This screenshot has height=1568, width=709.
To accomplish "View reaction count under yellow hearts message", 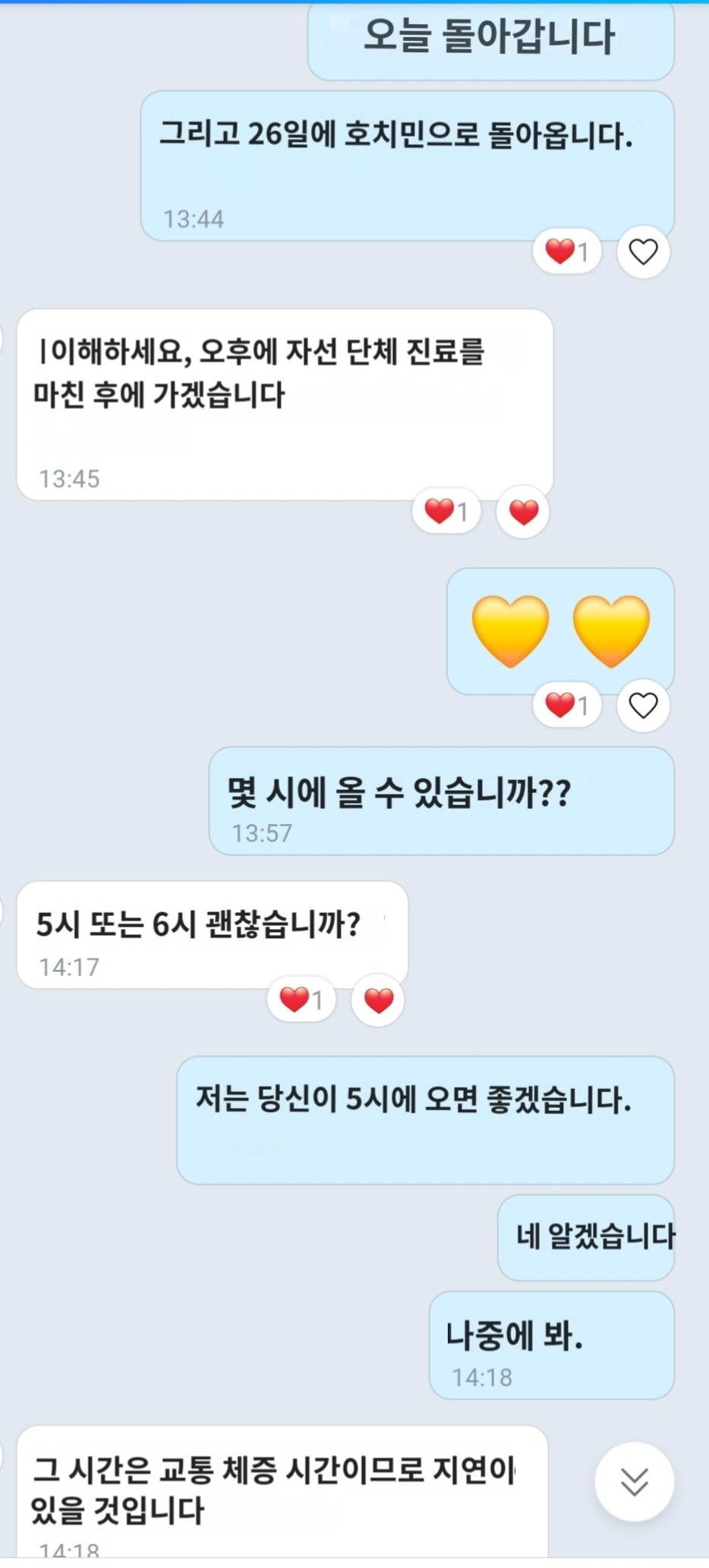I will (567, 705).
